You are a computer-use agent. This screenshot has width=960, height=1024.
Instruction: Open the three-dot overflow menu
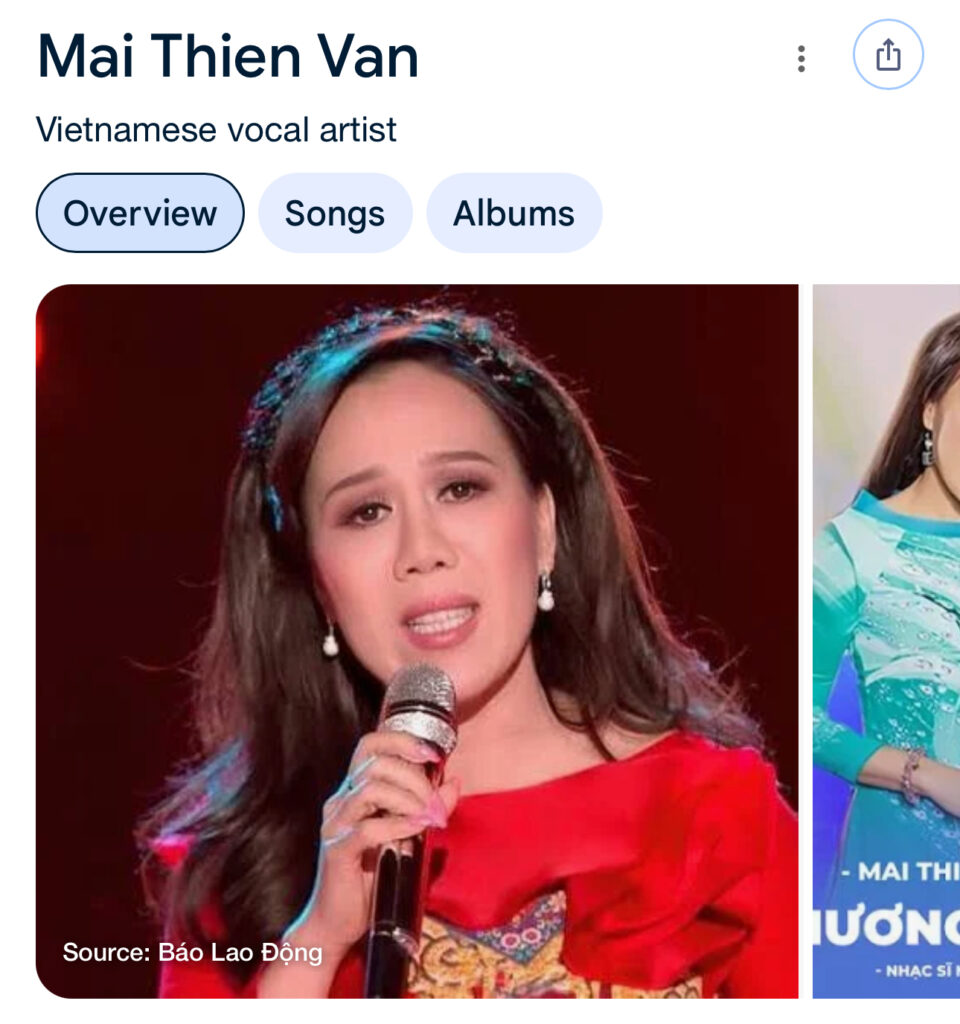click(801, 59)
